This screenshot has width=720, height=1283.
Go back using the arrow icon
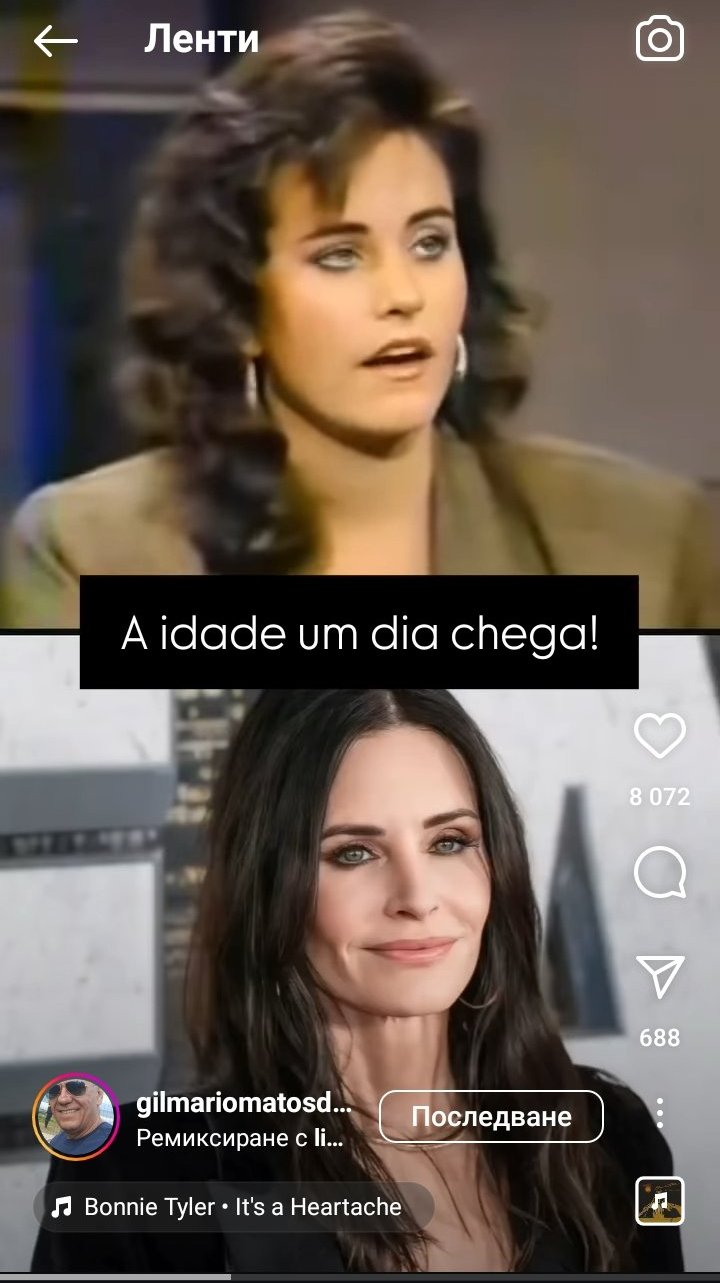tap(55, 40)
